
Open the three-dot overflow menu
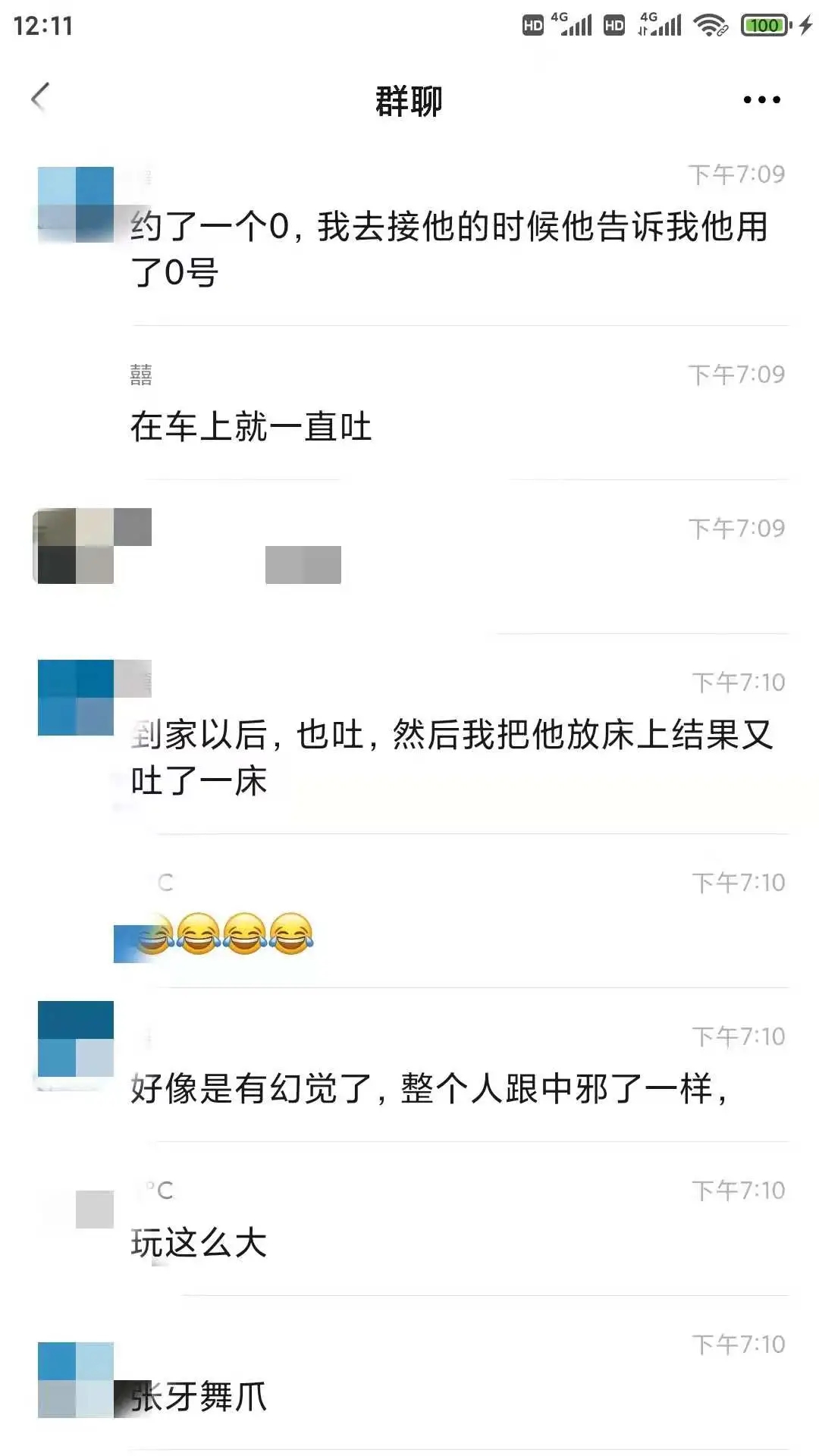coord(761,99)
